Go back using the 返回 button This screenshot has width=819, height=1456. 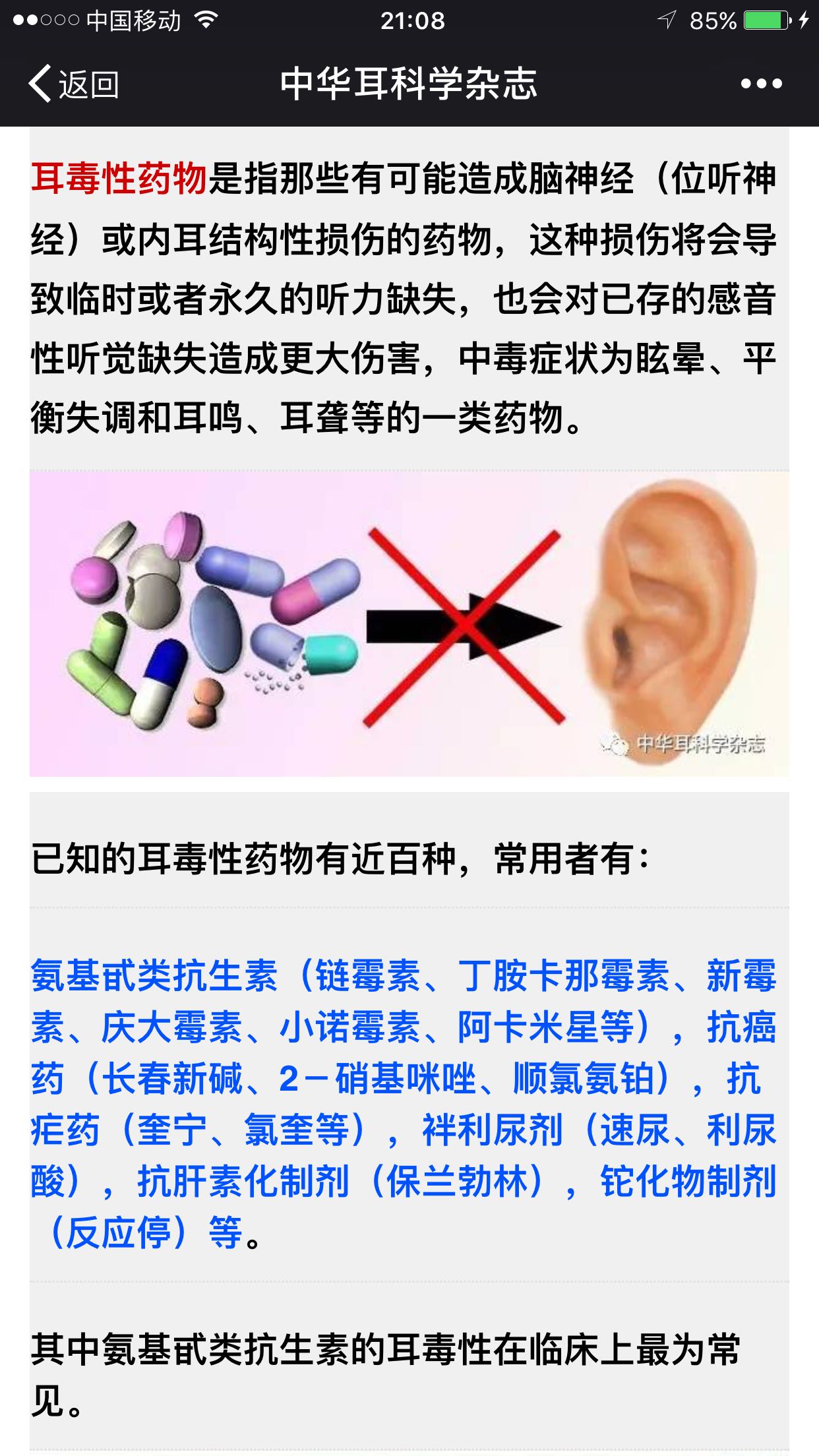(73, 84)
